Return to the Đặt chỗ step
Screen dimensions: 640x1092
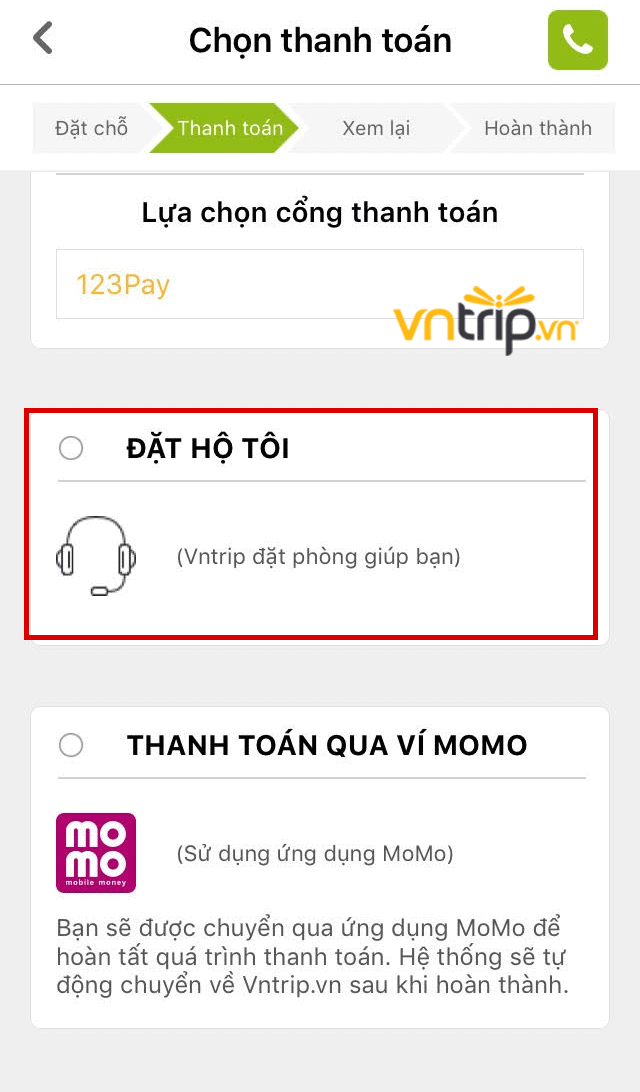coord(92,128)
